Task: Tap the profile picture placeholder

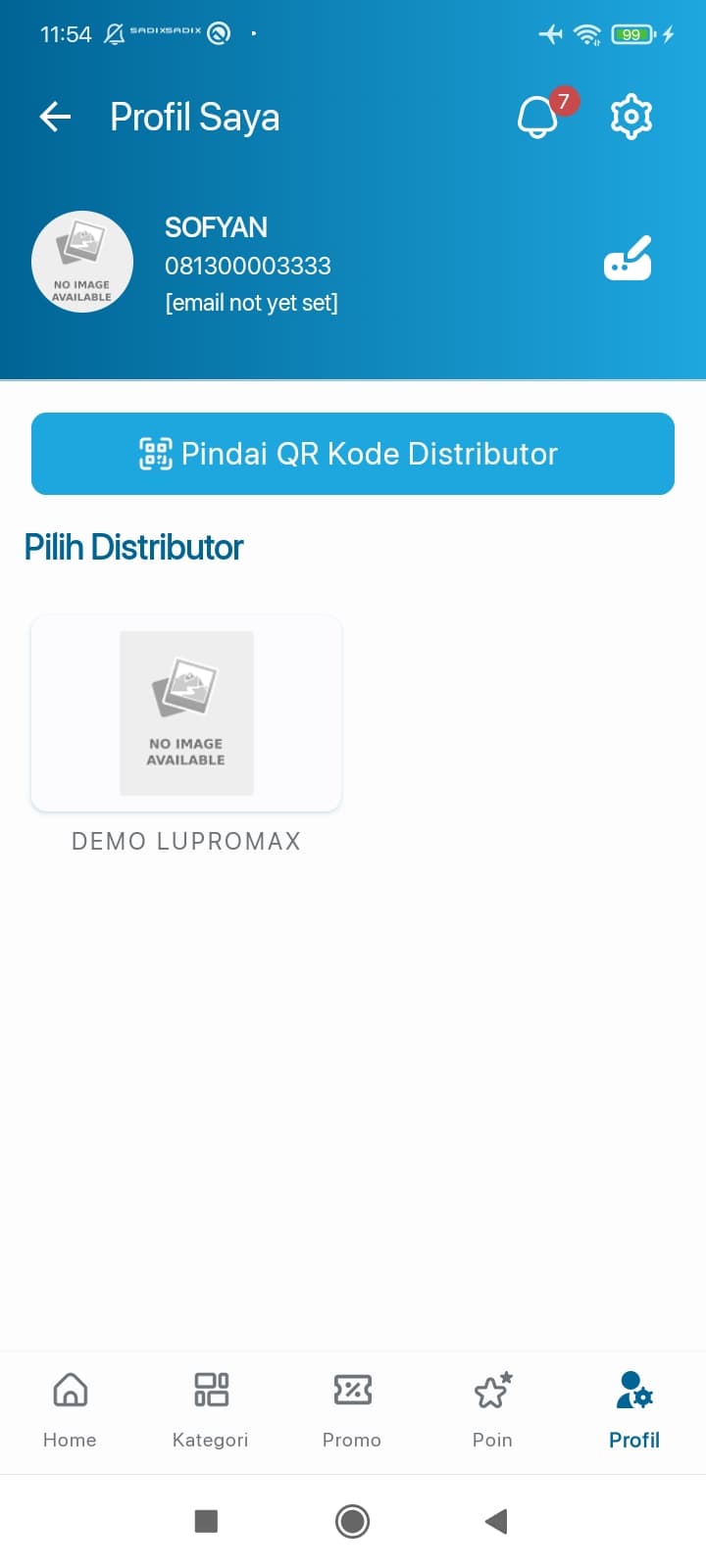Action: pyautogui.click(x=82, y=262)
